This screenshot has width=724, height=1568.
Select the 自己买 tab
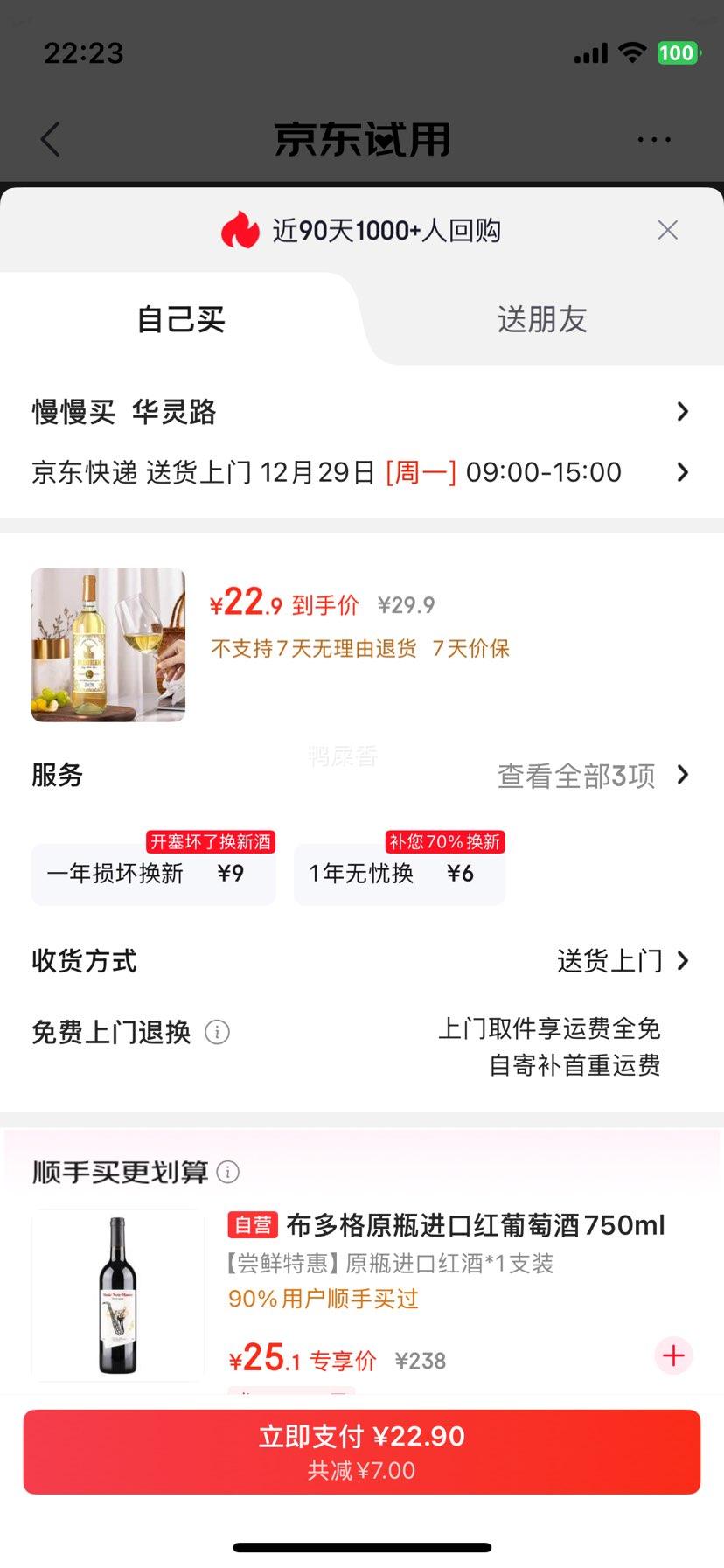pos(180,320)
